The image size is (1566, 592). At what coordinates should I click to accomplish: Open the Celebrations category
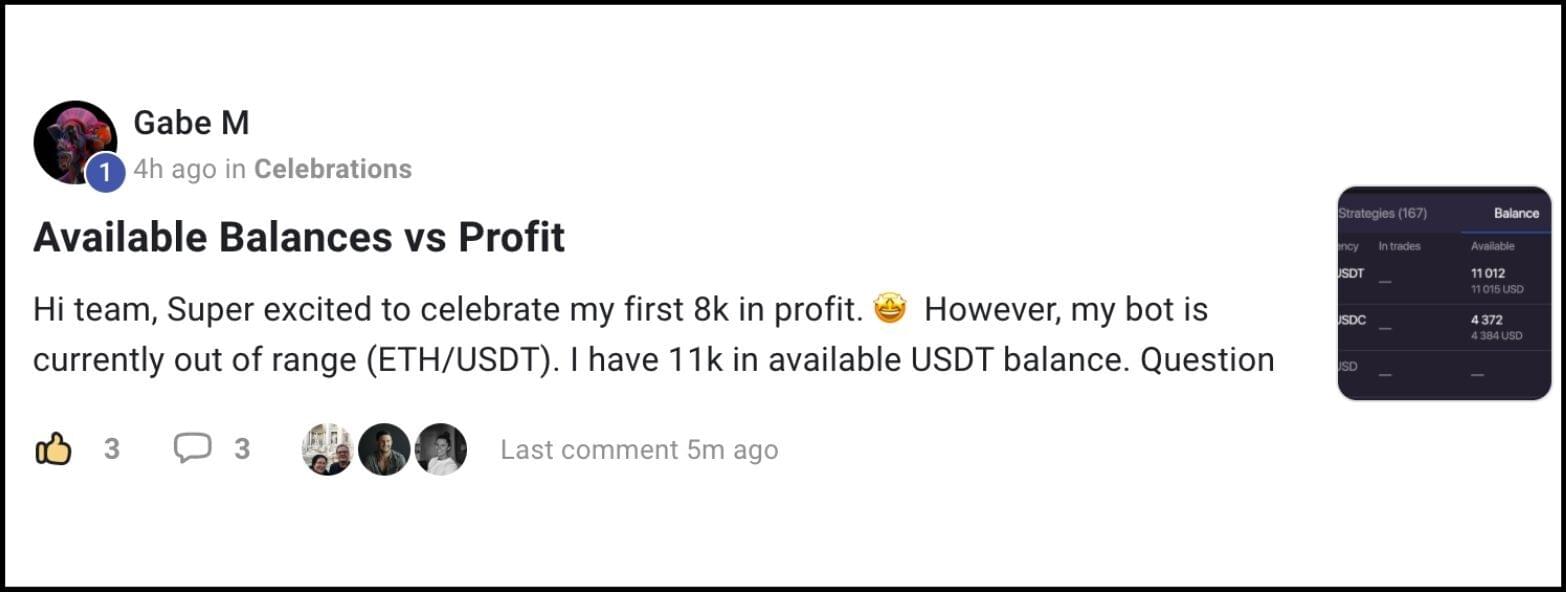[x=332, y=169]
